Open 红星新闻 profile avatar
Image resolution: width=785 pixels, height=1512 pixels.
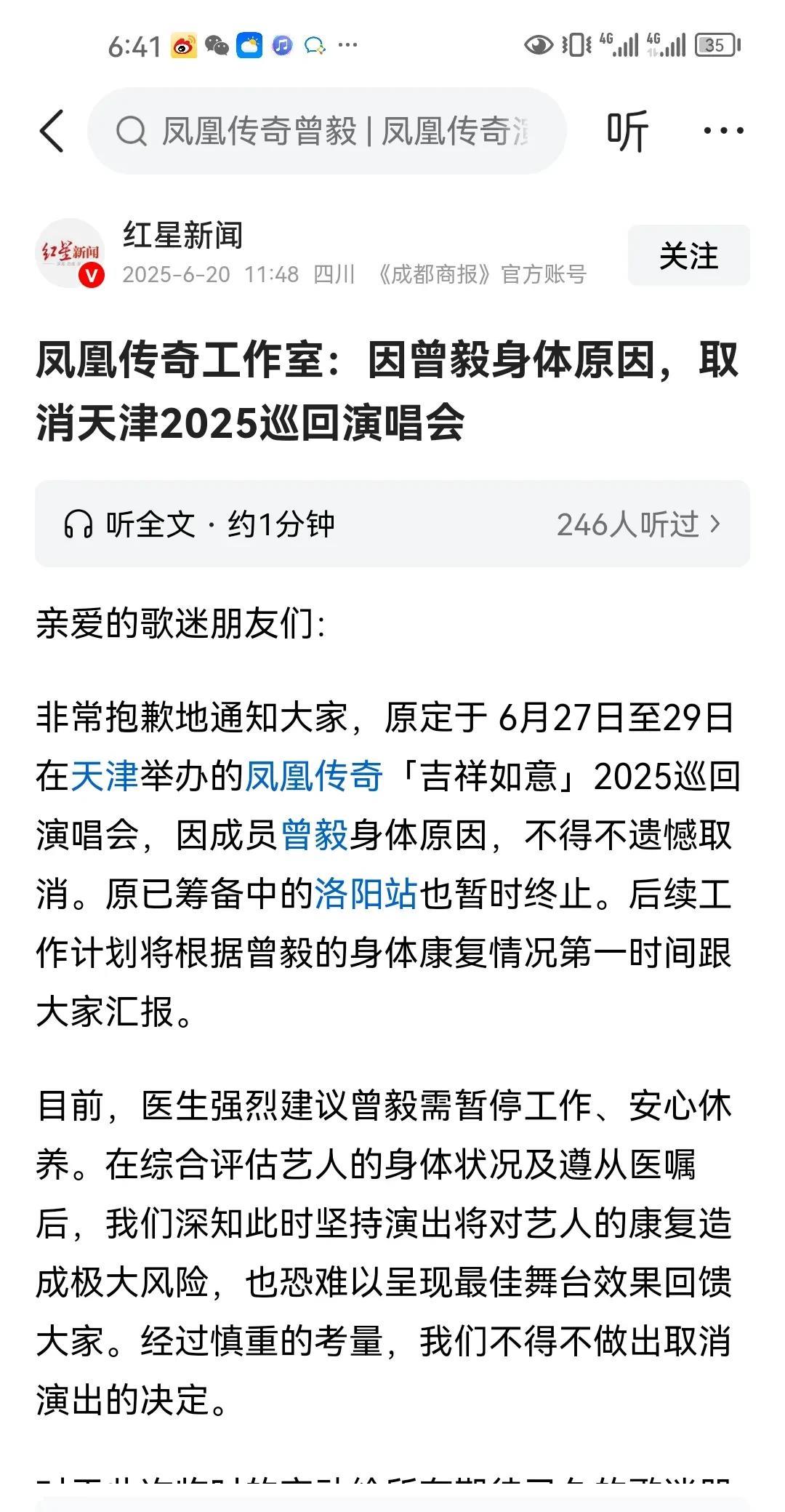(x=70, y=253)
